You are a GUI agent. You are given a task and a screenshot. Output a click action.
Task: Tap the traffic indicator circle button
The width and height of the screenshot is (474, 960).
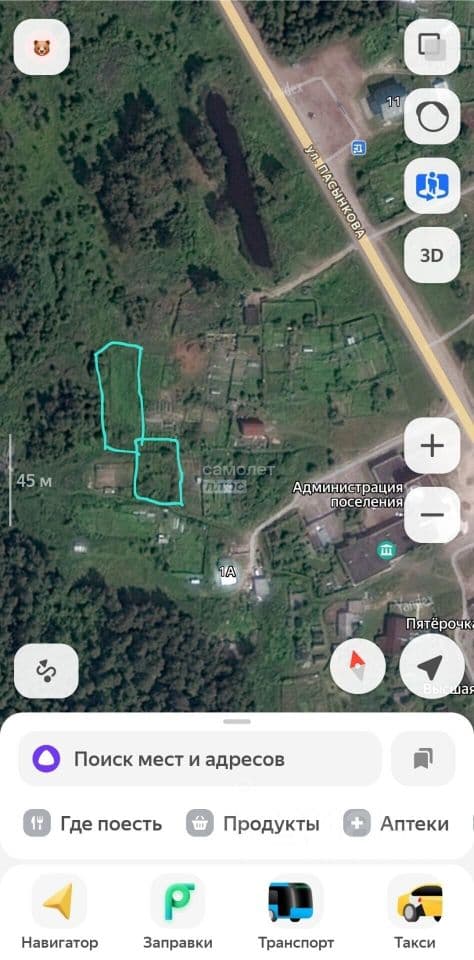pyautogui.click(x=432, y=116)
